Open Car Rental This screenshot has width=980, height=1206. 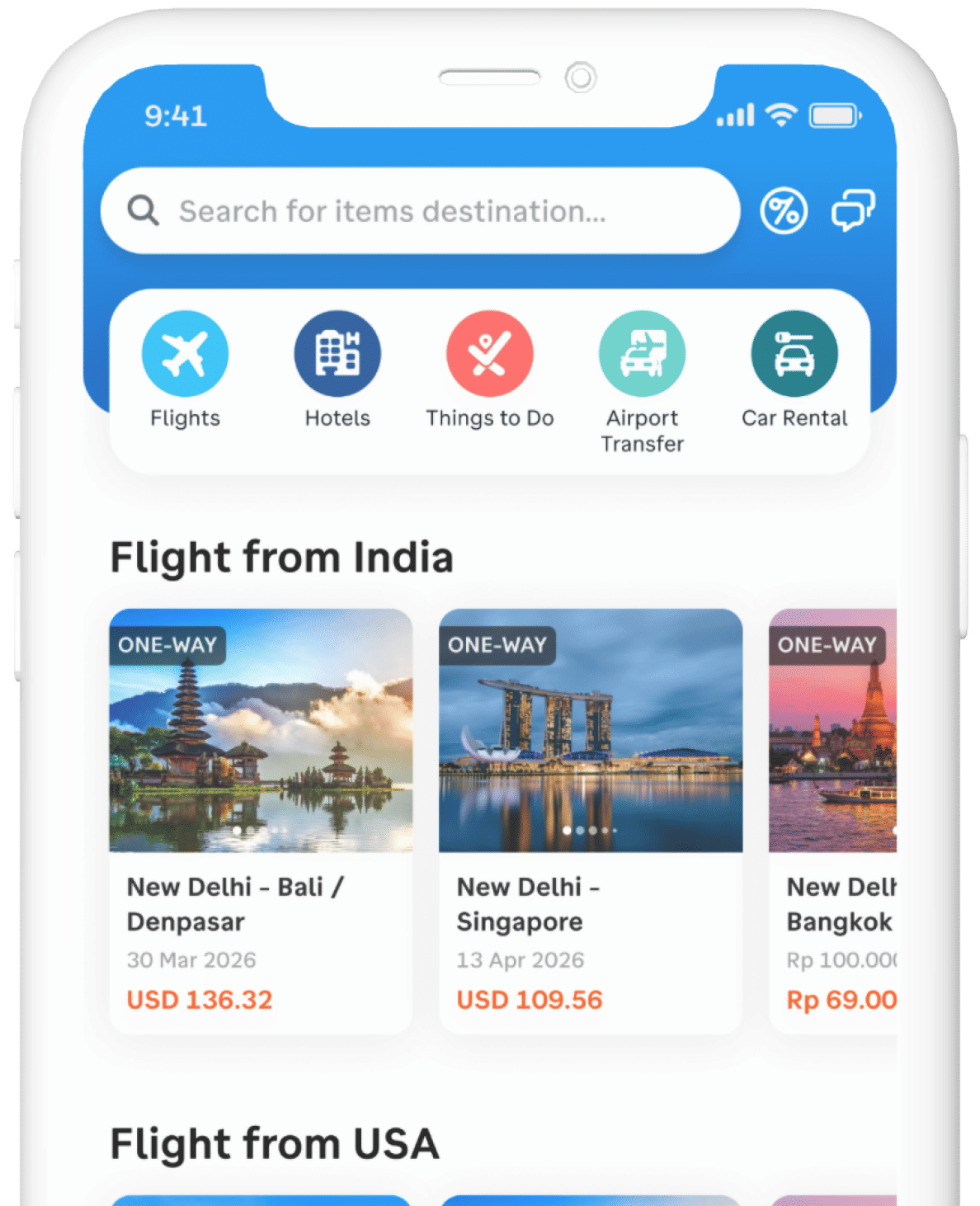(794, 370)
